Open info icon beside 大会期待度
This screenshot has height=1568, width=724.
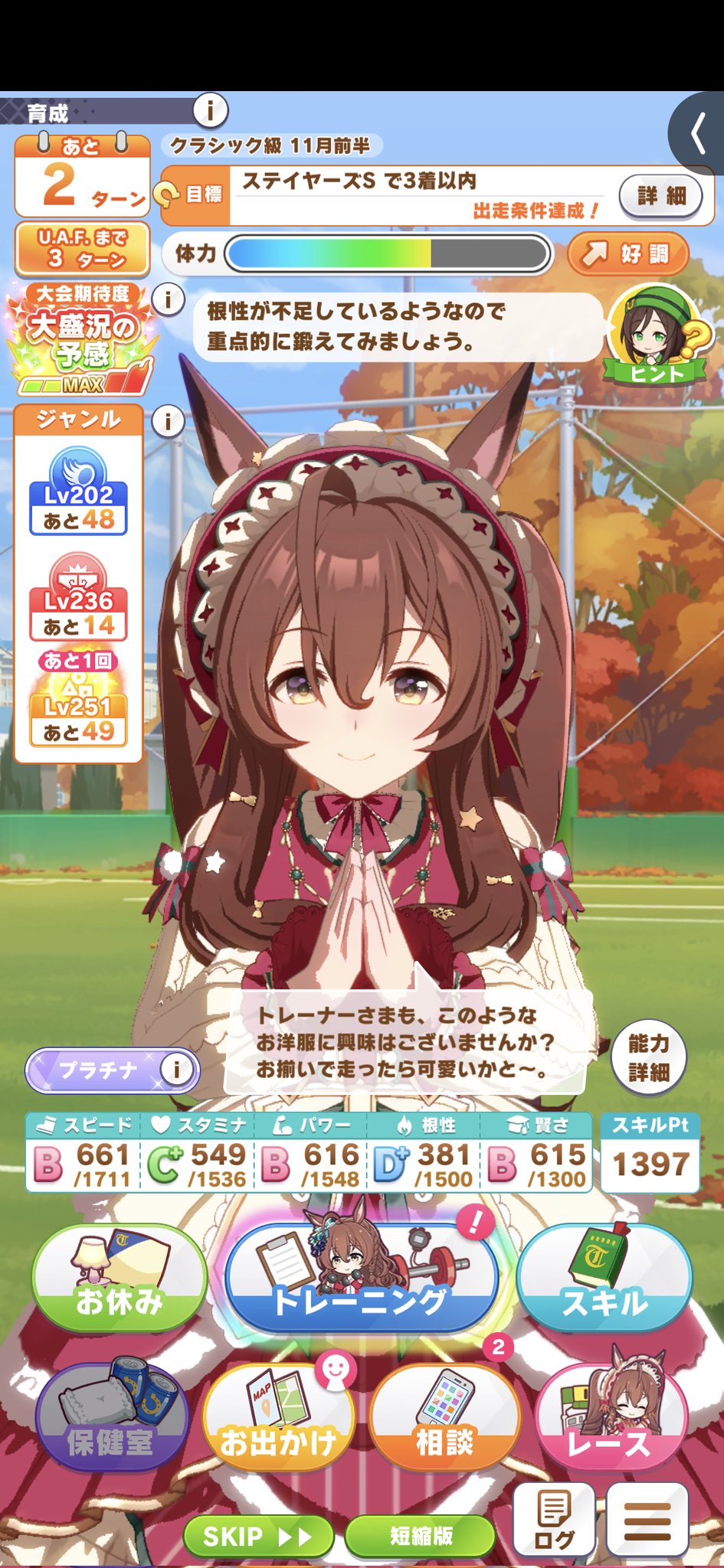pyautogui.click(x=168, y=299)
